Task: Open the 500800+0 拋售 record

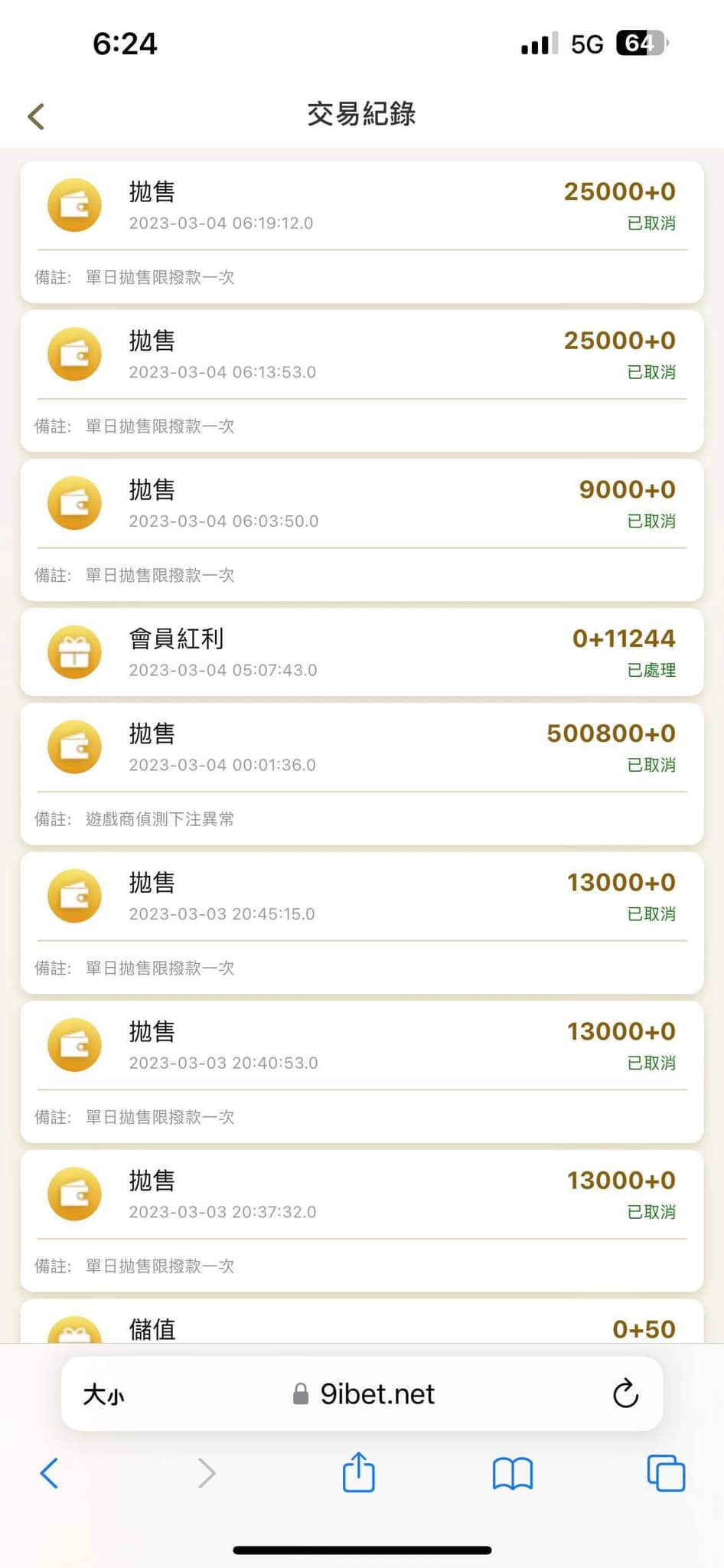Action: [361, 774]
